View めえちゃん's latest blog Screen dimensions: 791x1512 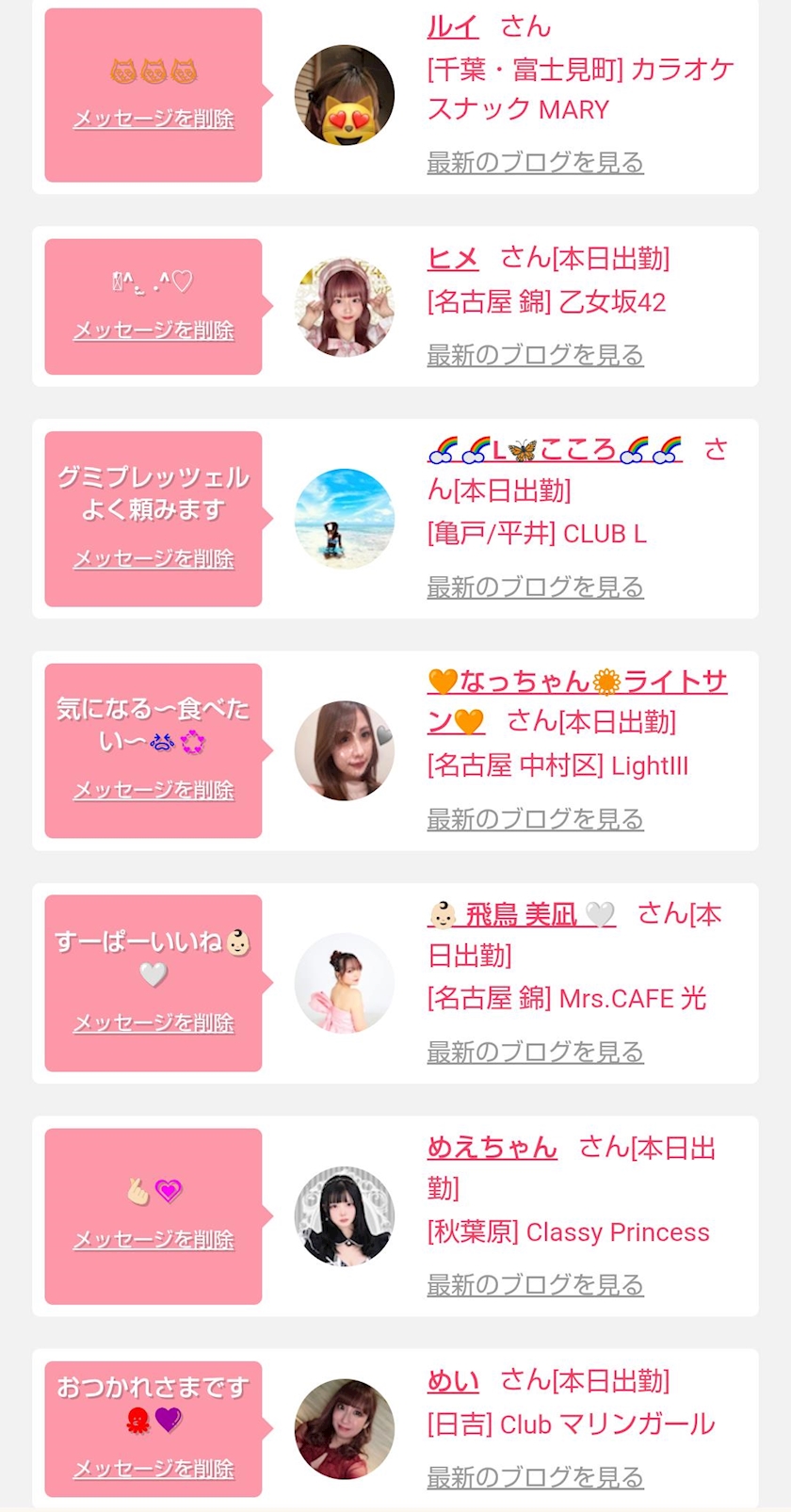coord(535,1284)
